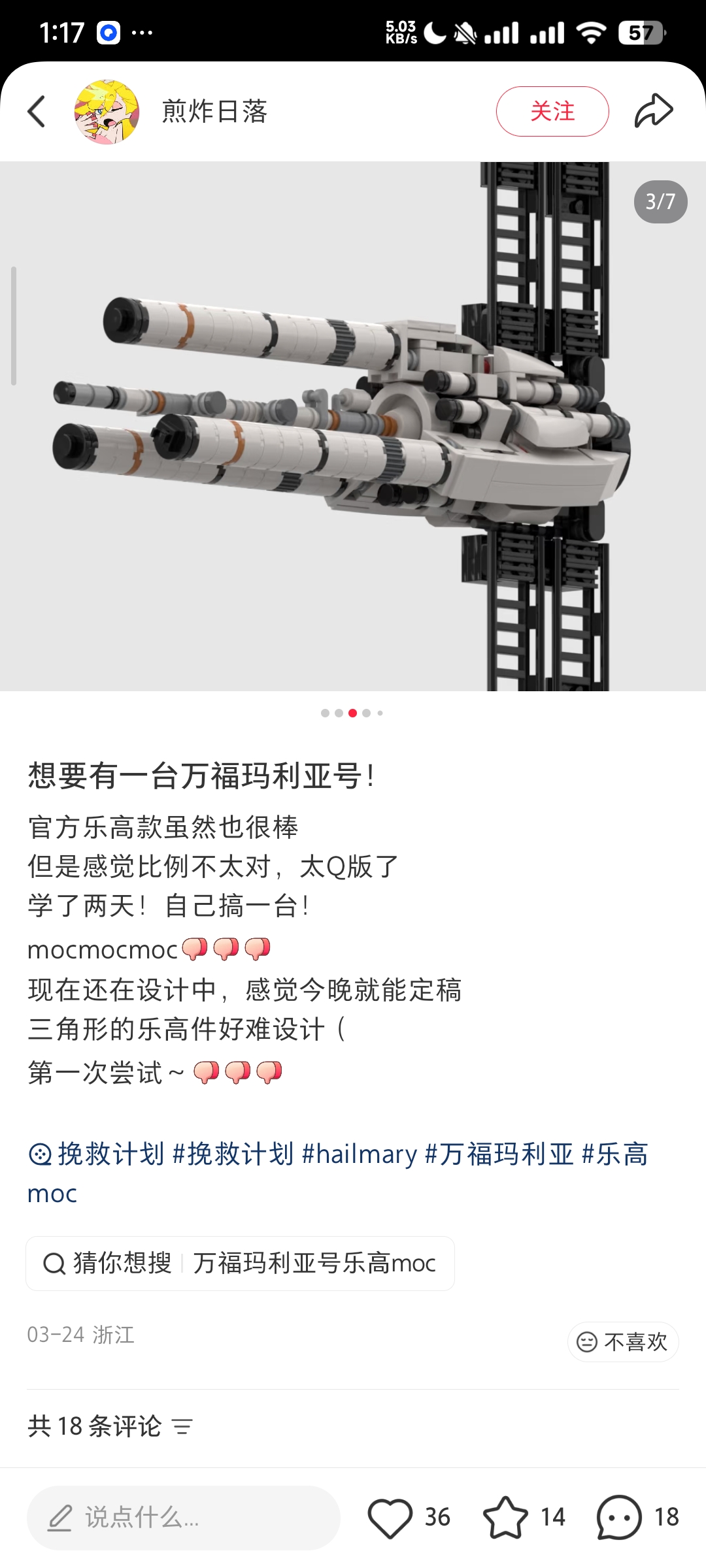Open the #hailmary hashtag
This screenshot has height=1568, width=706.
(359, 1154)
